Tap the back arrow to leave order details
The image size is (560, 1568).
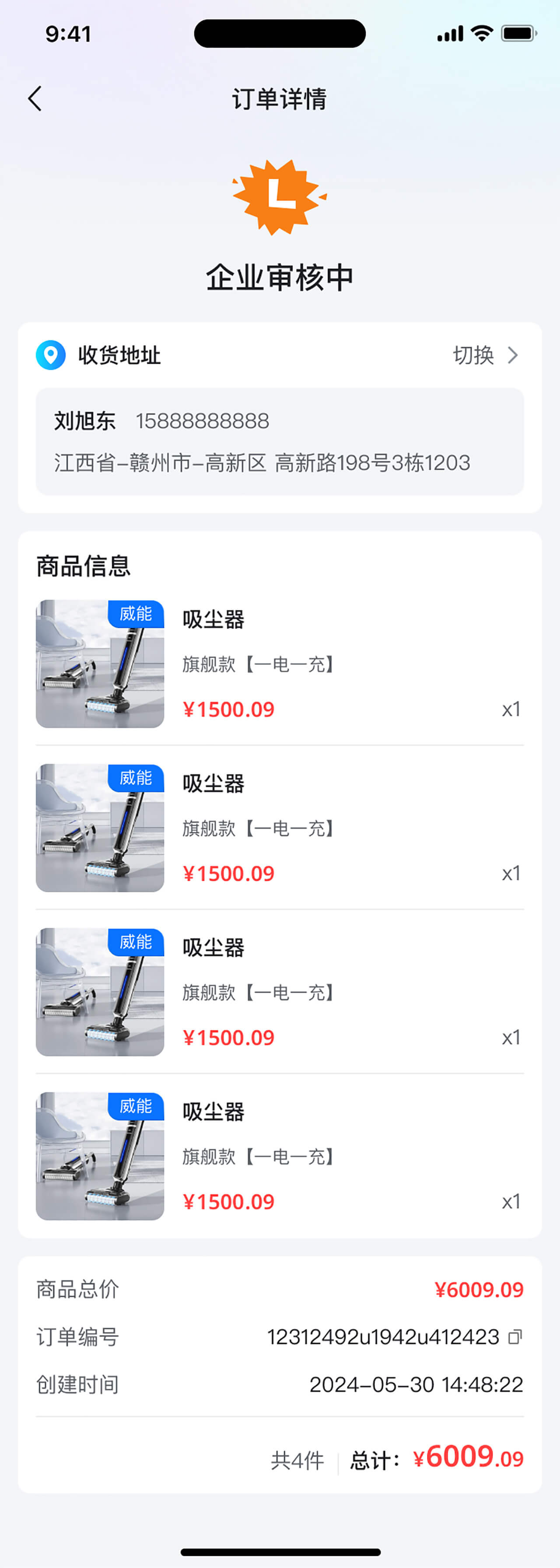35,98
